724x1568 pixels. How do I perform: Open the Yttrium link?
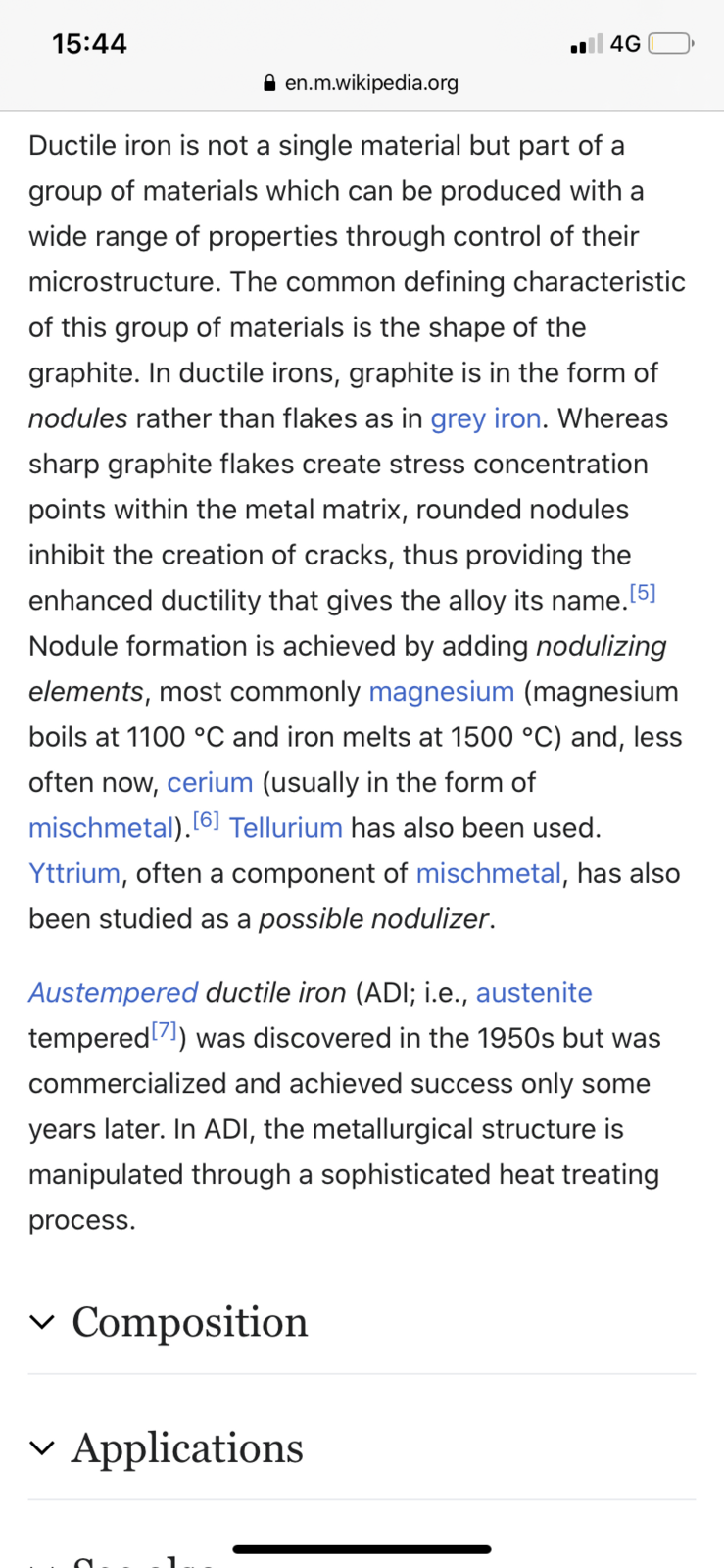point(74,873)
